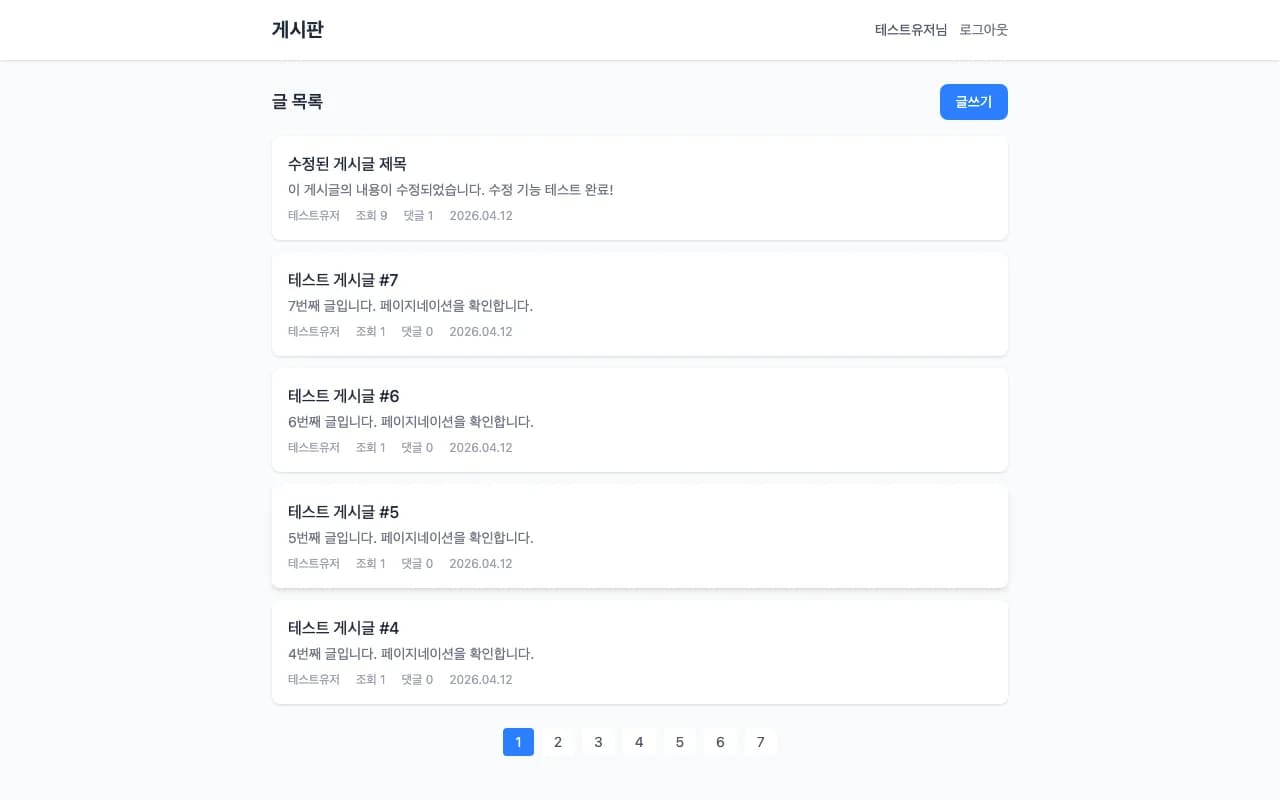
Task: Open the post 테스트 게시글 #7
Action: pyautogui.click(x=343, y=280)
